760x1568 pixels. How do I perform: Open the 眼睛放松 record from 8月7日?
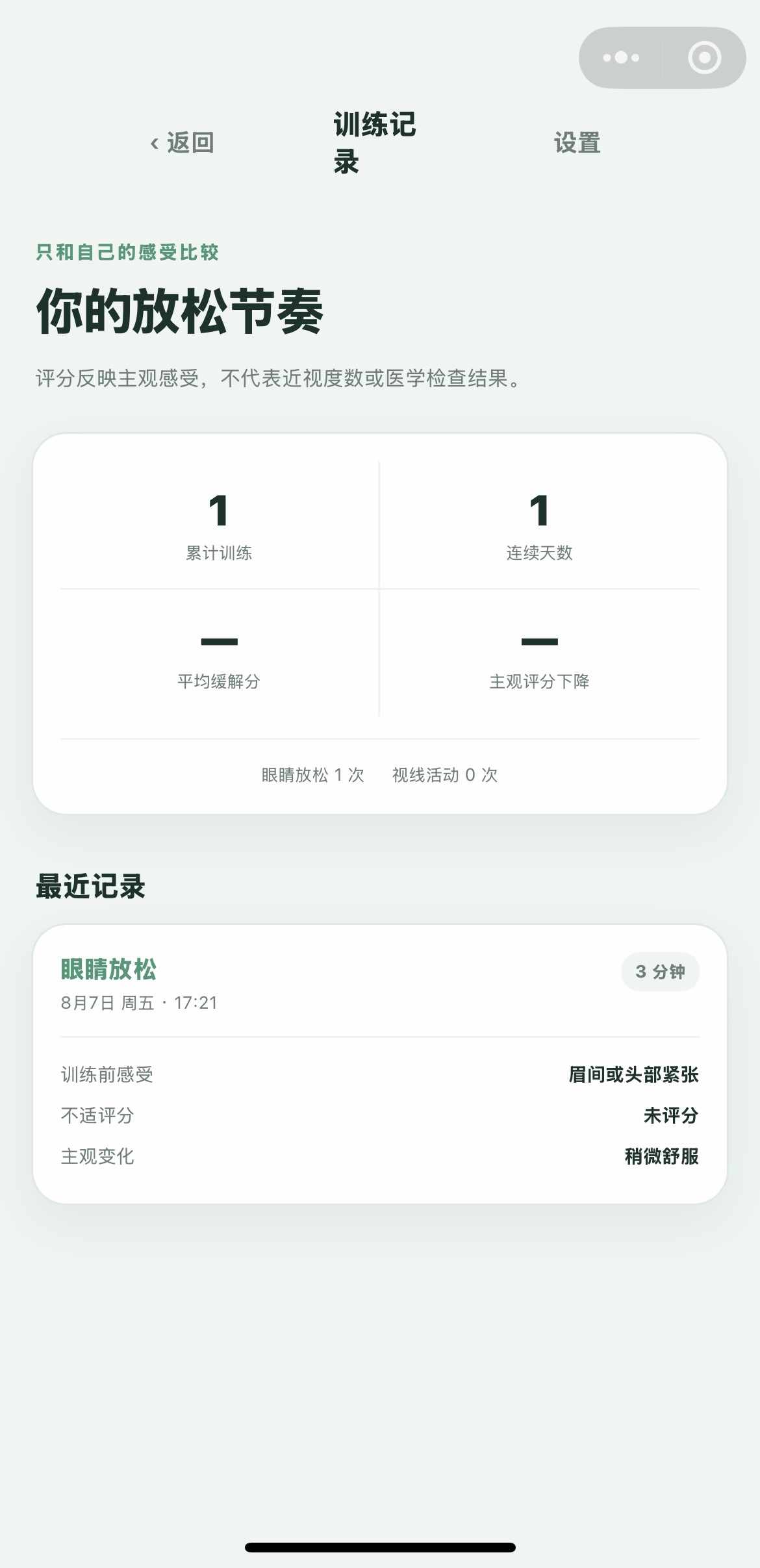click(380, 1064)
